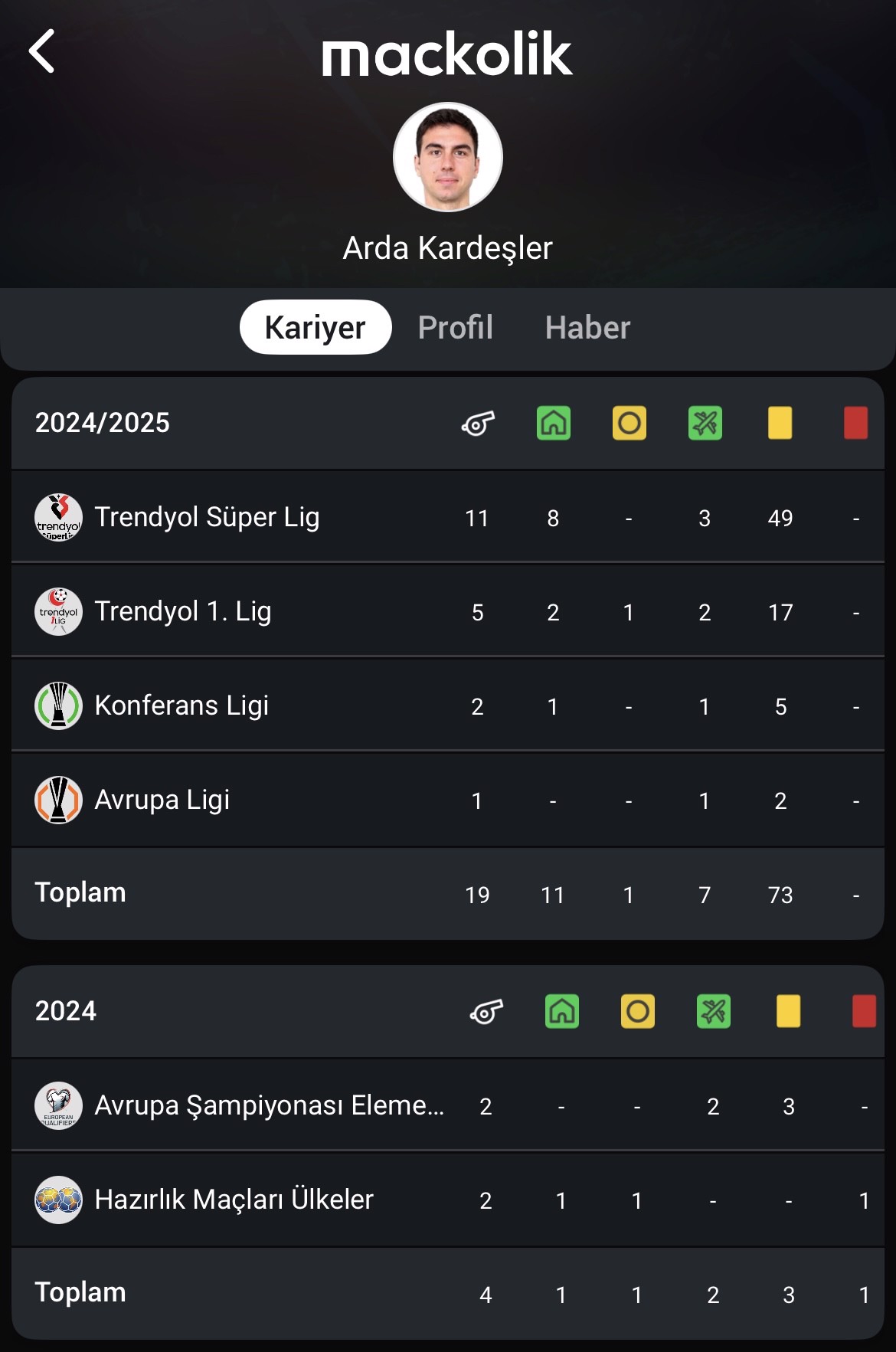Open the Hazırlık Maçları Ülkeler row

point(234,1200)
